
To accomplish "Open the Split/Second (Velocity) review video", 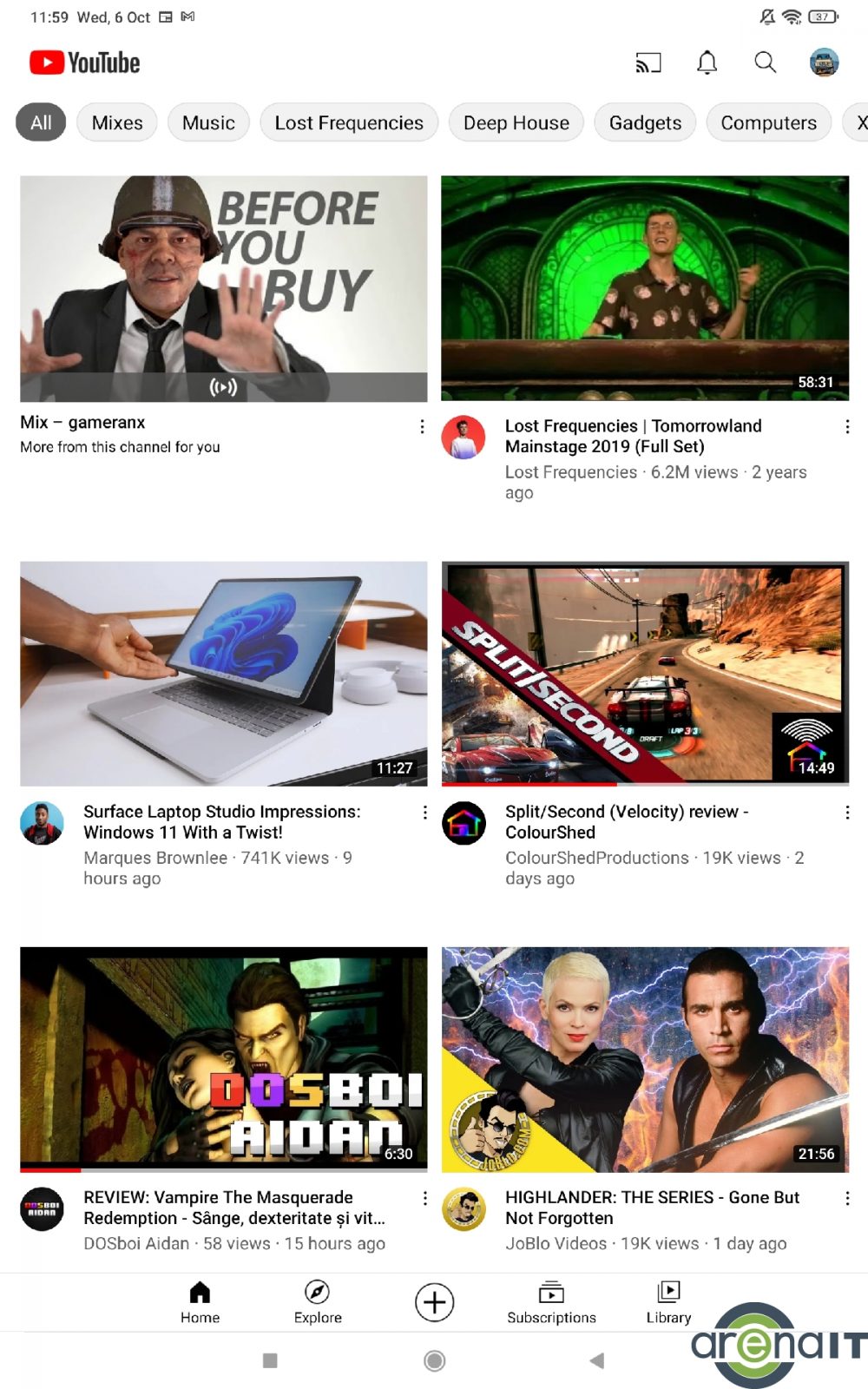I will coord(645,674).
